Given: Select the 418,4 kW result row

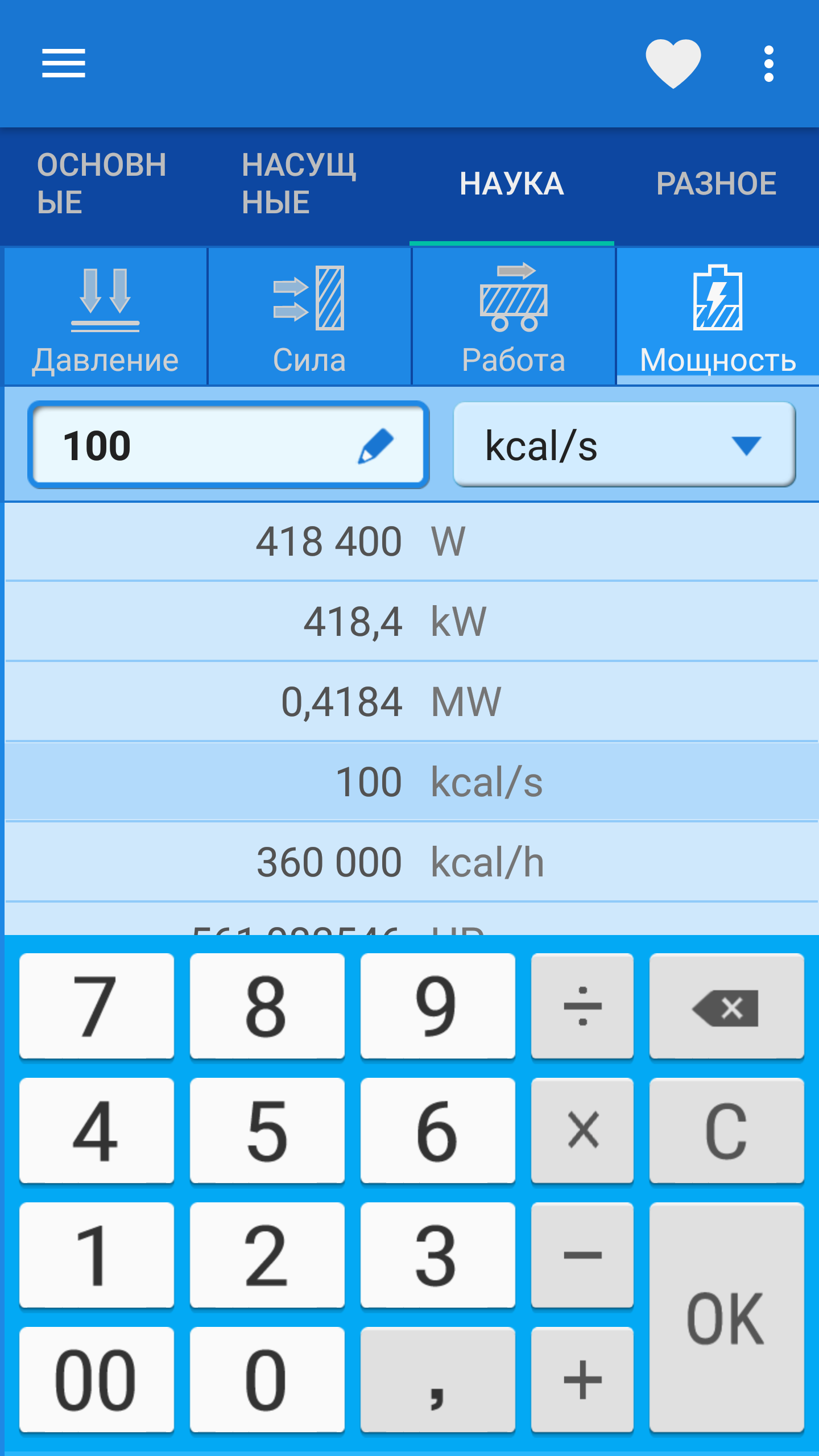Looking at the screenshot, I should coord(412,621).
